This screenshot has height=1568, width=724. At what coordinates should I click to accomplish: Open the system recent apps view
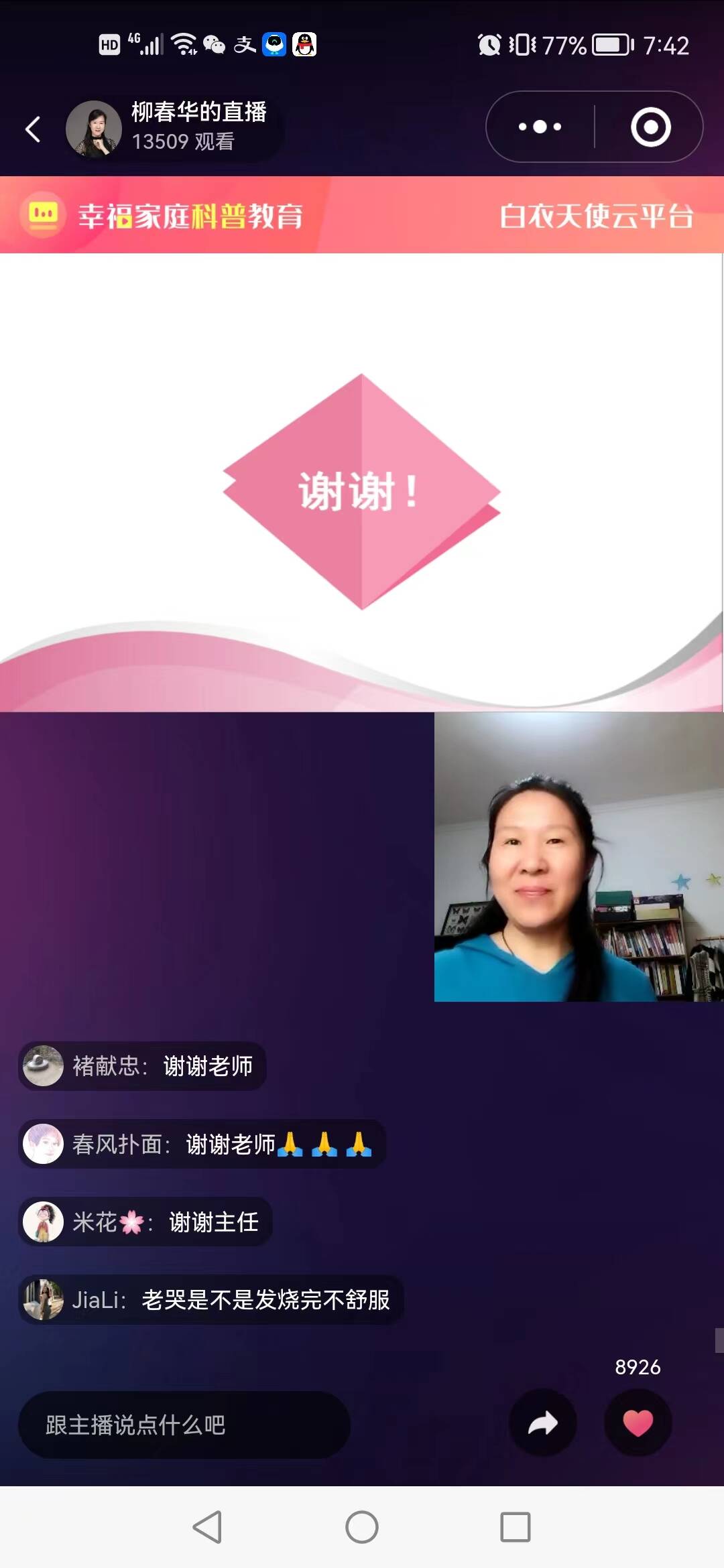point(515,1527)
